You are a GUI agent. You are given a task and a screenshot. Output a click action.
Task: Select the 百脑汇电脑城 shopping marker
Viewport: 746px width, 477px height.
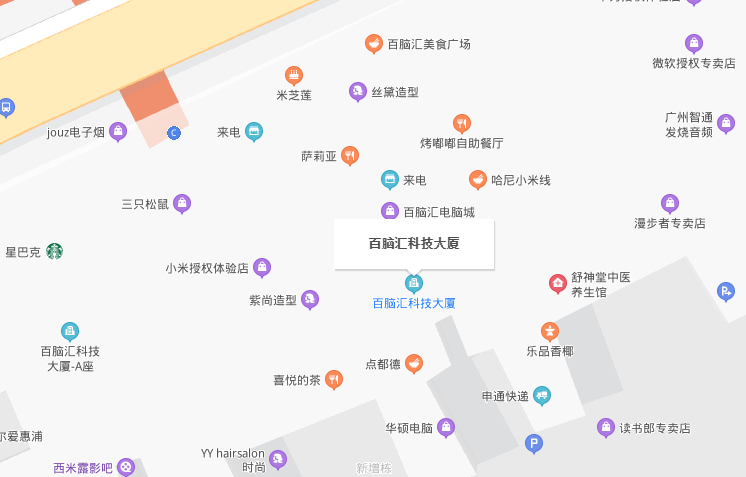(x=390, y=211)
